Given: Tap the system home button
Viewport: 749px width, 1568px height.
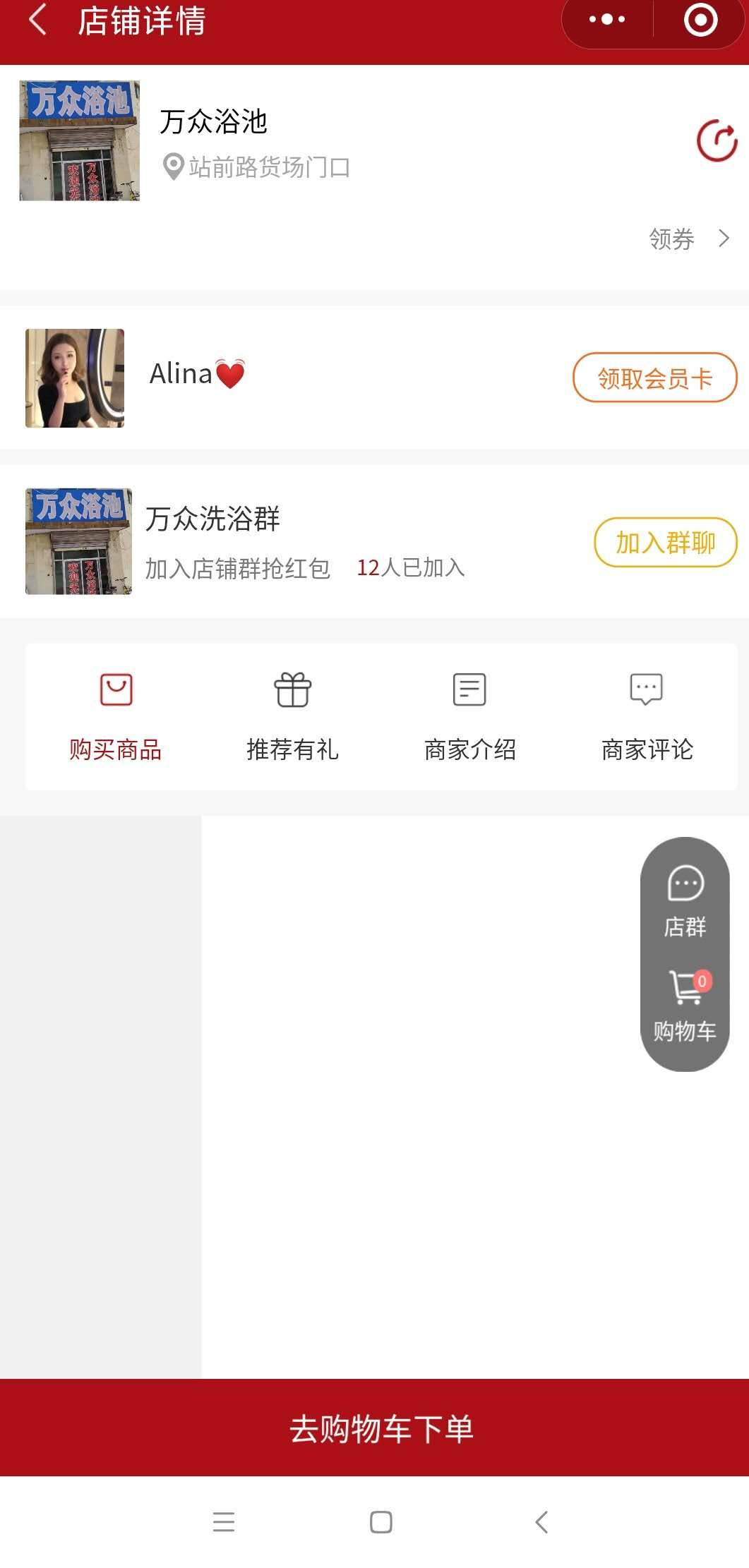Looking at the screenshot, I should [381, 1522].
